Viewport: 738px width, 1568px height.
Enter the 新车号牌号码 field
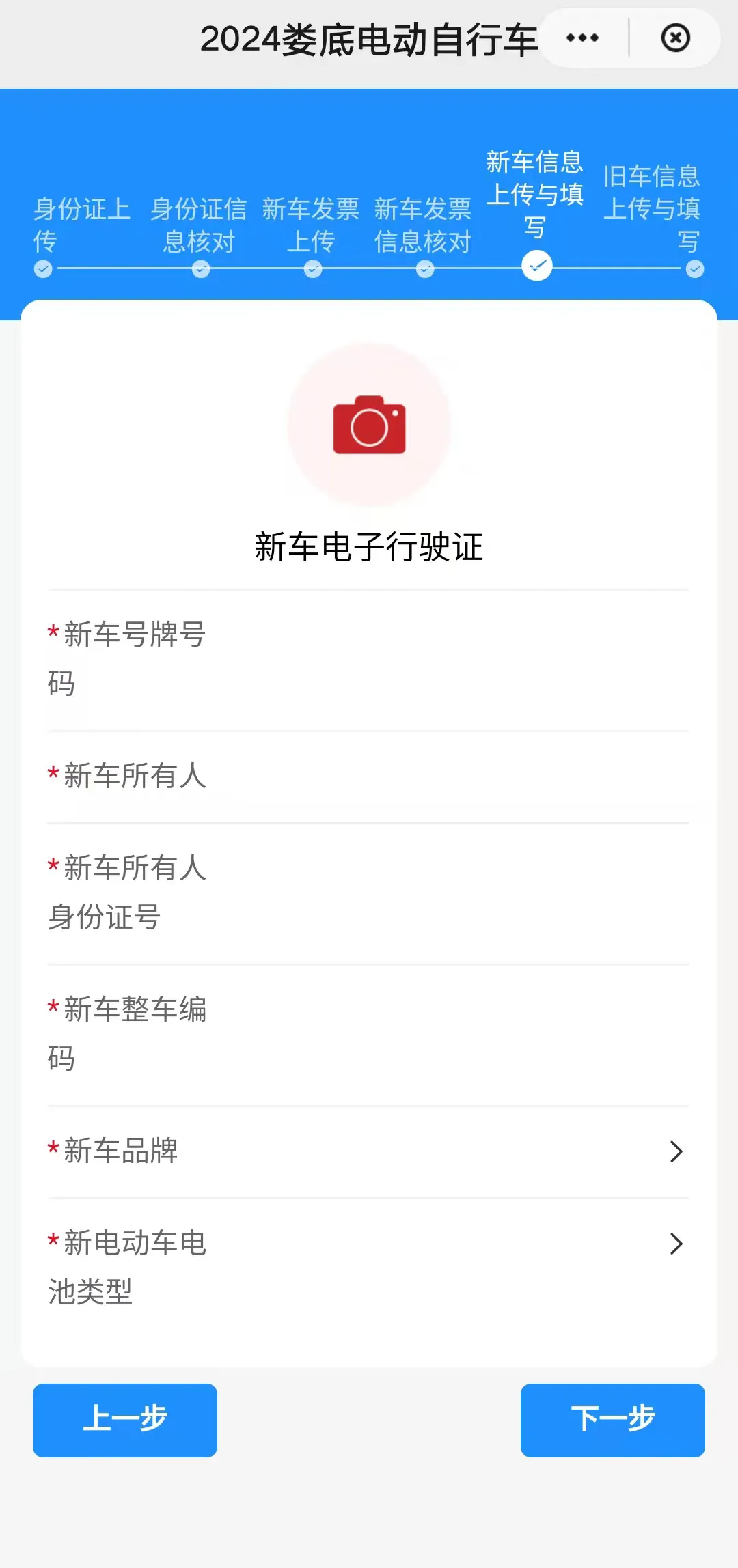click(x=368, y=659)
